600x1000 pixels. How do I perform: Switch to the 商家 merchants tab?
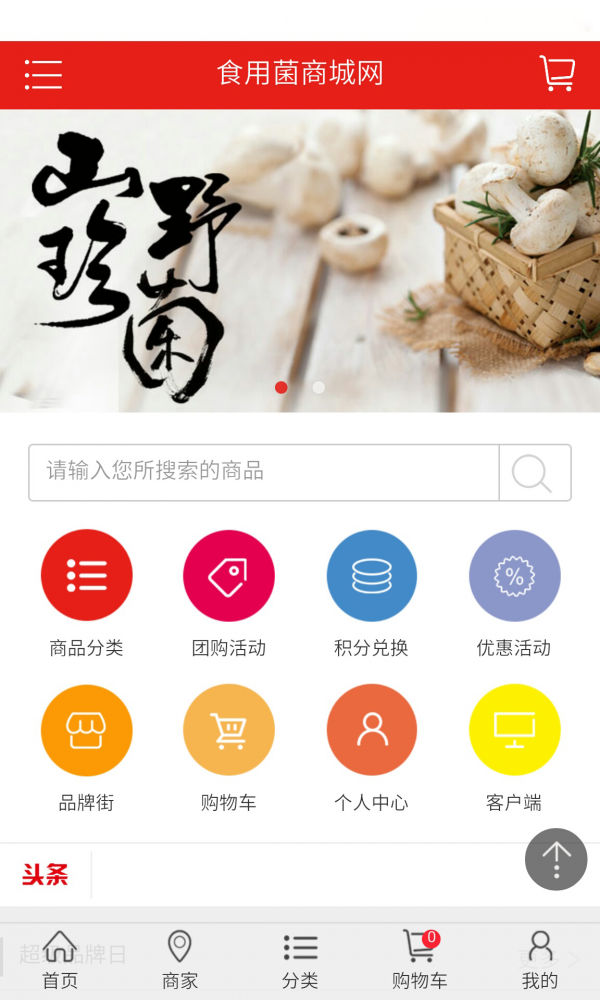(x=180, y=960)
